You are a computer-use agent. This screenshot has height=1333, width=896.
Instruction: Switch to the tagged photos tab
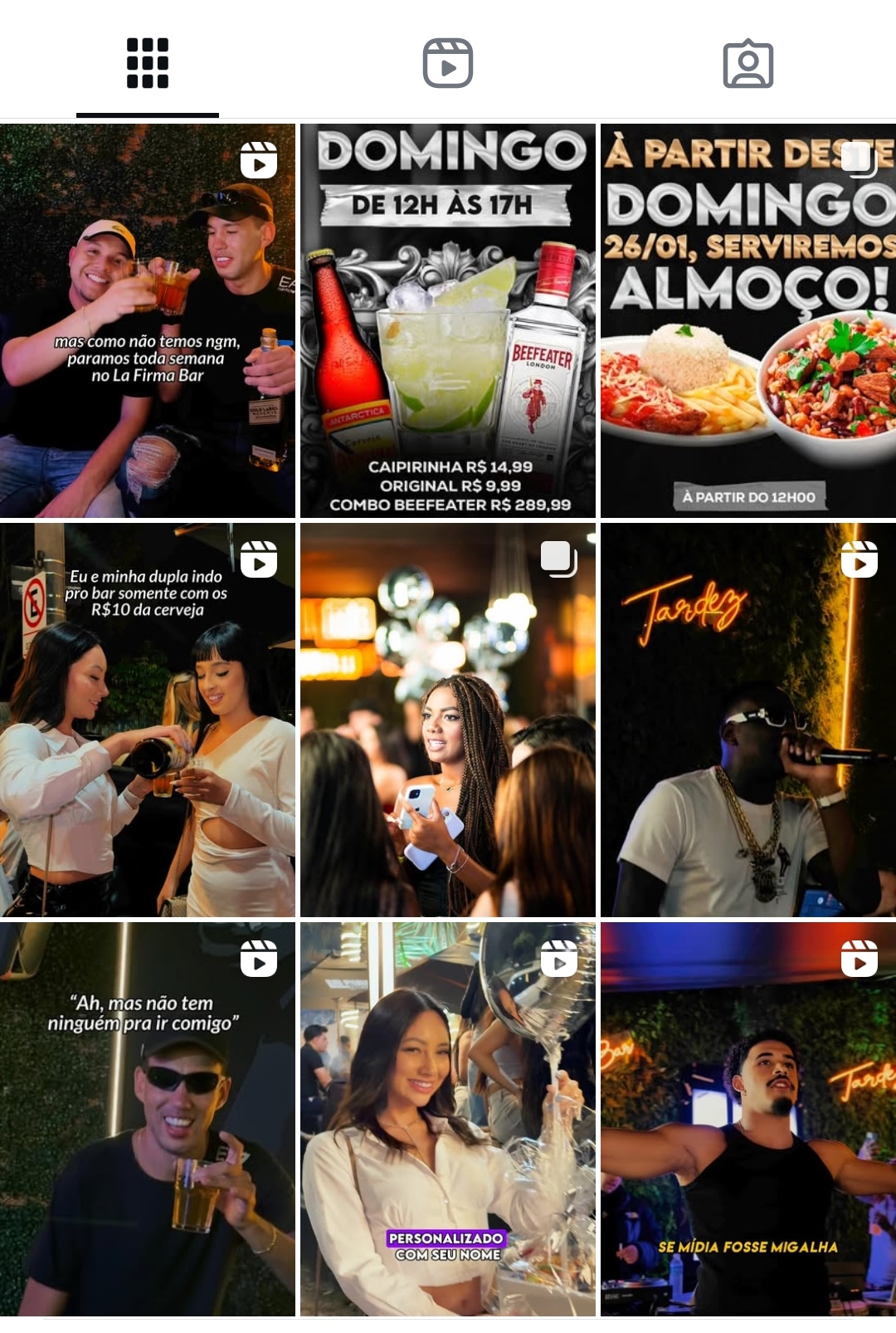coord(747,63)
